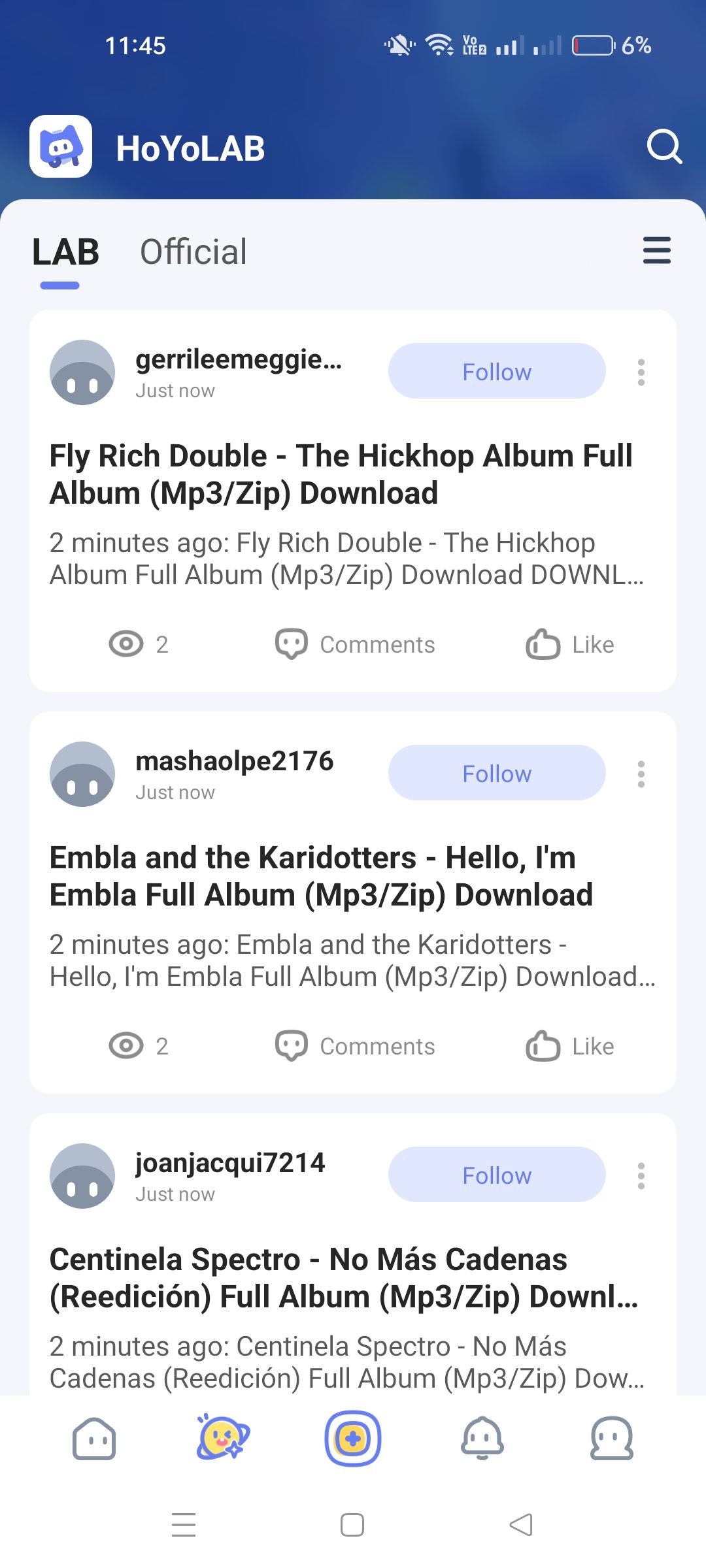The width and height of the screenshot is (706, 1568).
Task: Open the Fly Rich Double album post
Action: (341, 474)
